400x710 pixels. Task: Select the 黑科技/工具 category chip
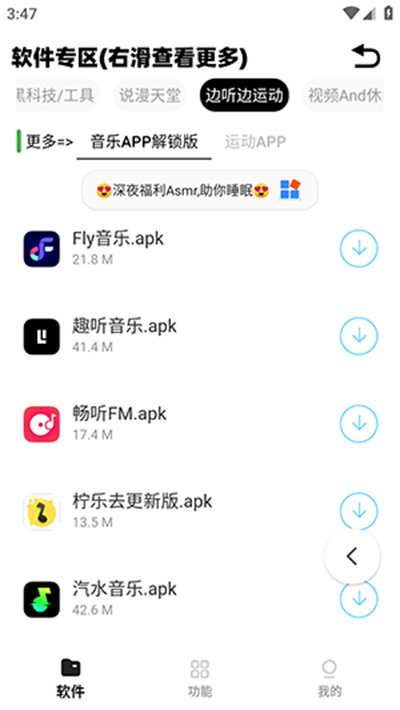(58, 95)
